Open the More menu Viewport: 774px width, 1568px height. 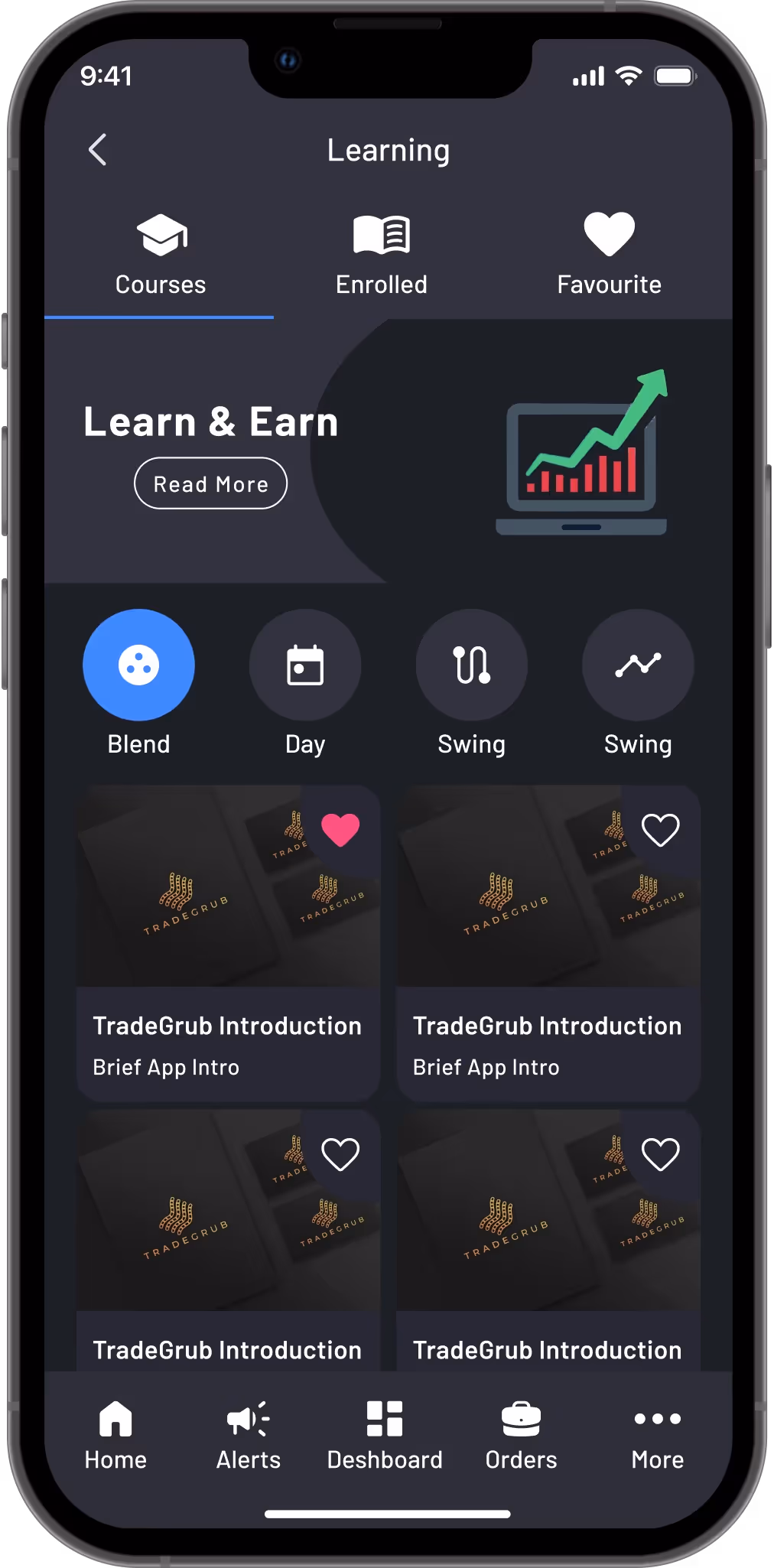tap(658, 1436)
